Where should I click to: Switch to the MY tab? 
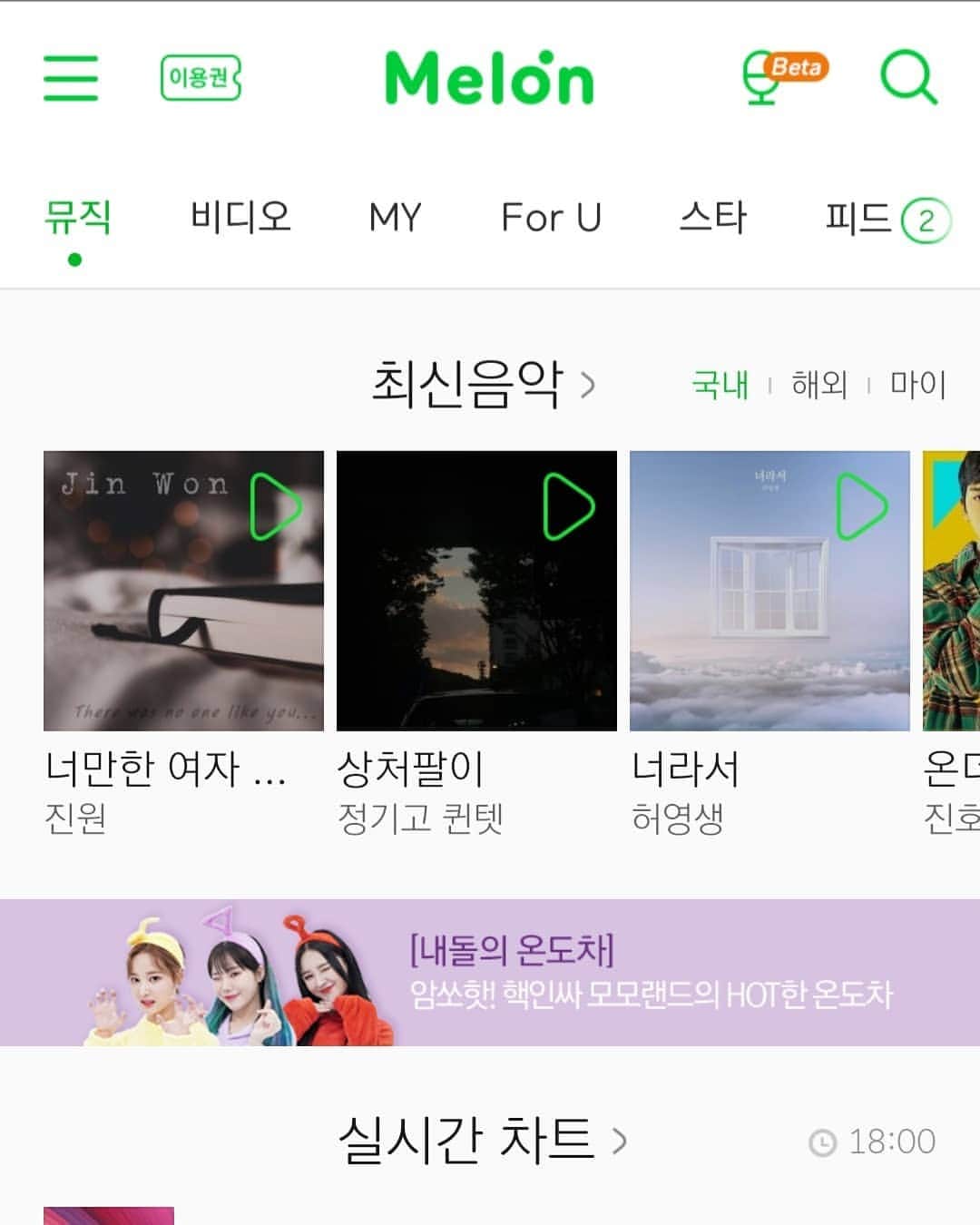(395, 218)
